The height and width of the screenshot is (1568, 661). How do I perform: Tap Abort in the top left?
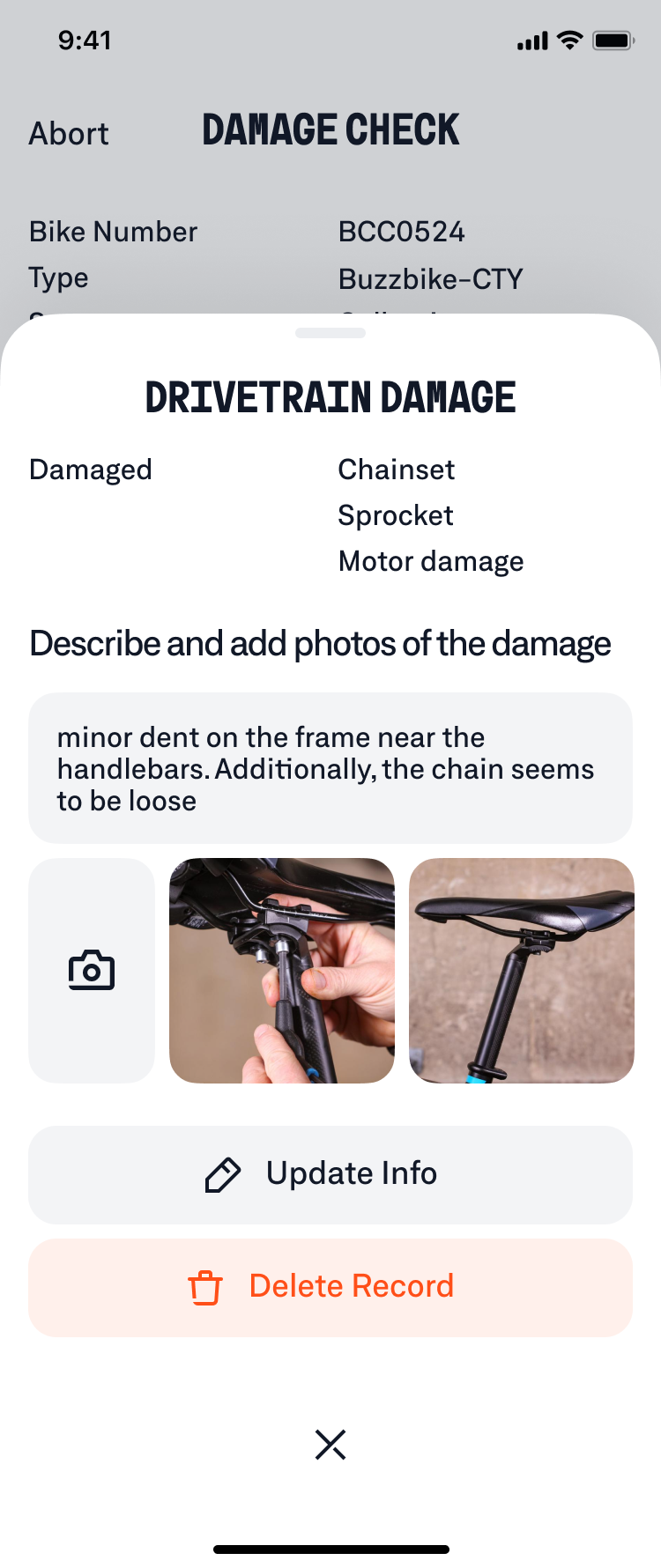pos(69,133)
